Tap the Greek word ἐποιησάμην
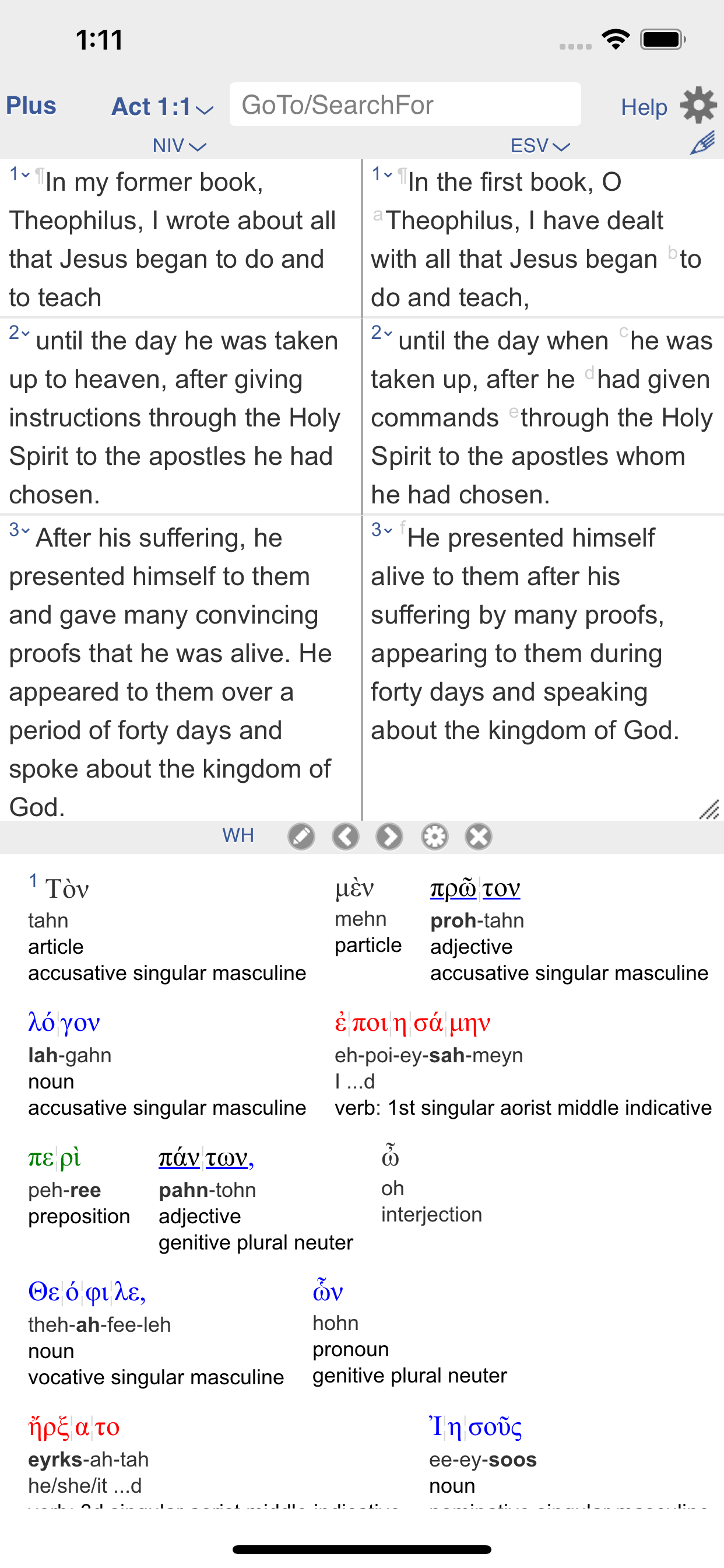The image size is (724, 1568). (413, 1023)
